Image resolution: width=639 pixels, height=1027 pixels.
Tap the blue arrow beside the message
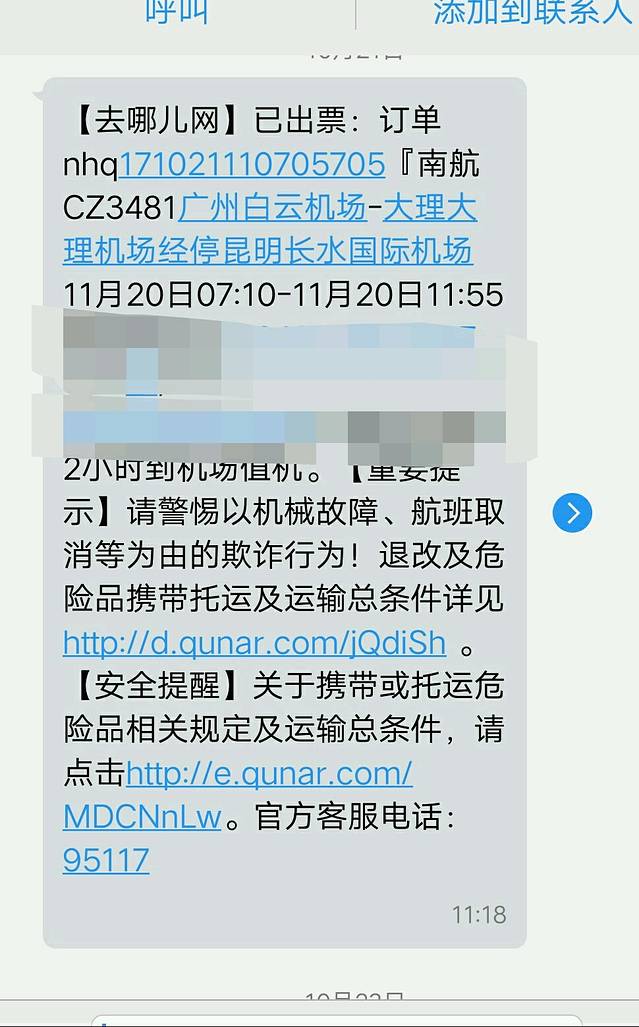tap(572, 513)
